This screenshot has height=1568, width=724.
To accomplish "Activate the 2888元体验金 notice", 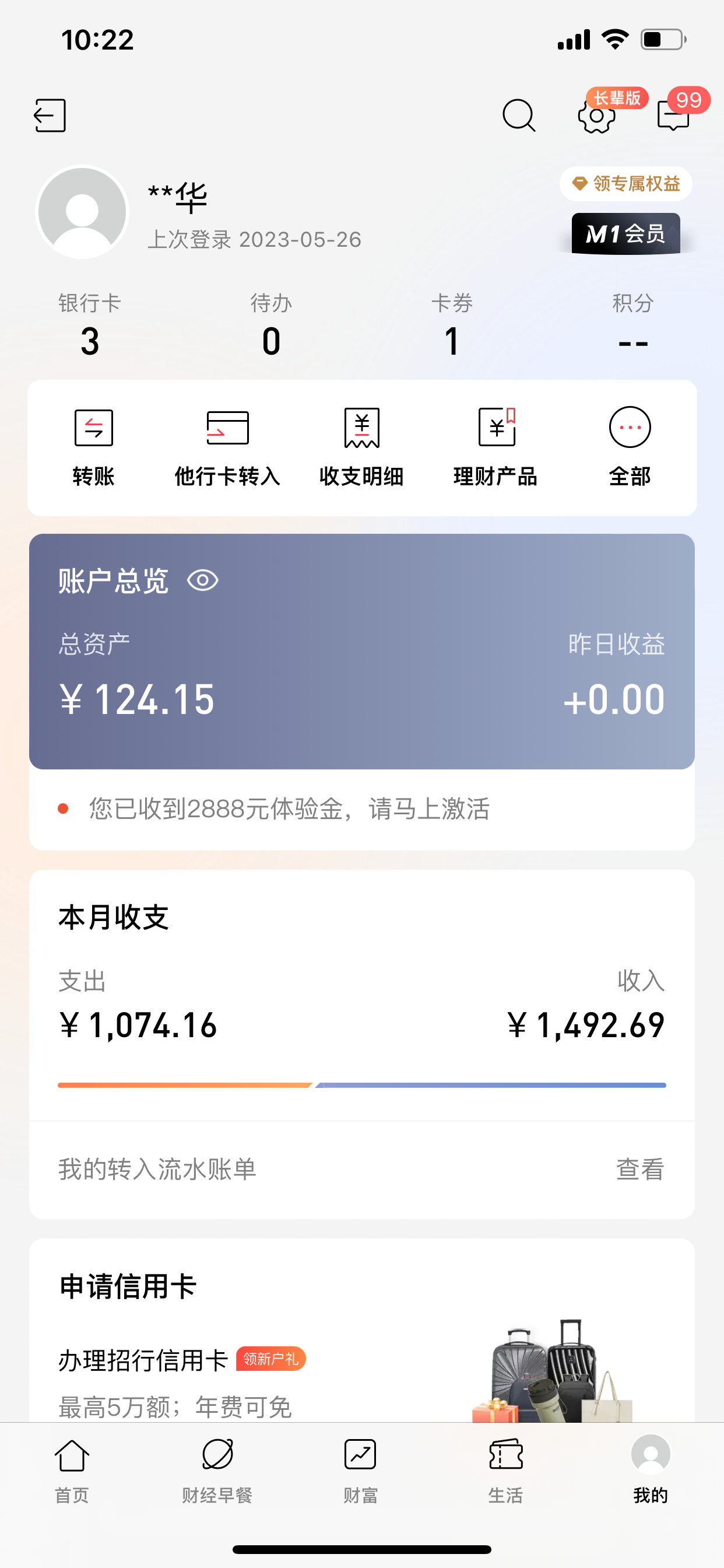I will click(x=289, y=809).
